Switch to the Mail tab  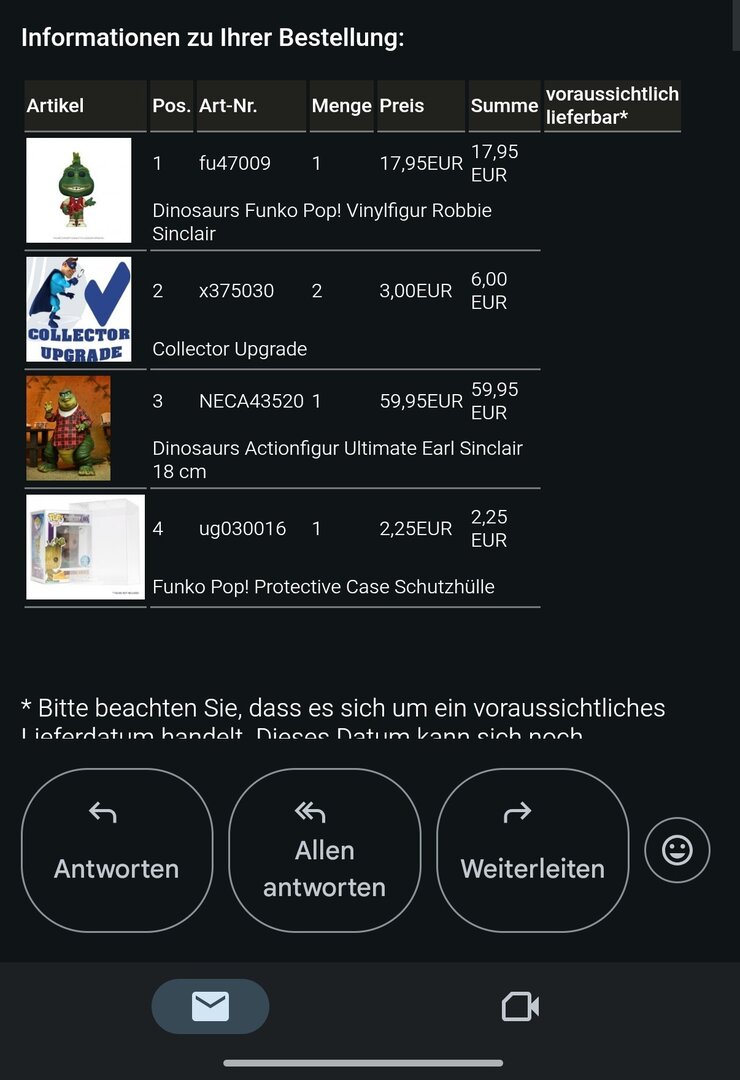coord(210,1006)
